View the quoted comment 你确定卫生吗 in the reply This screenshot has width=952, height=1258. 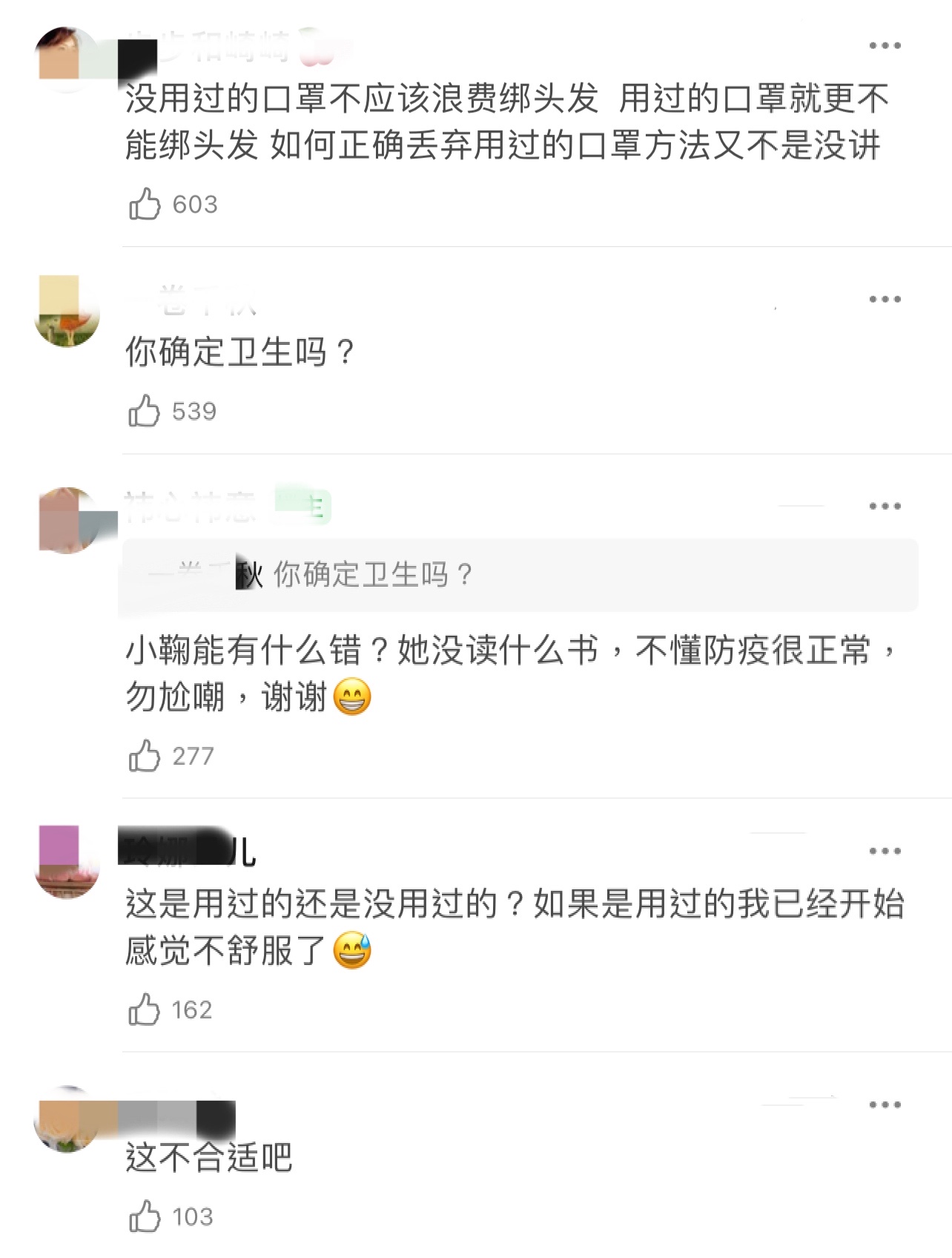(x=518, y=575)
